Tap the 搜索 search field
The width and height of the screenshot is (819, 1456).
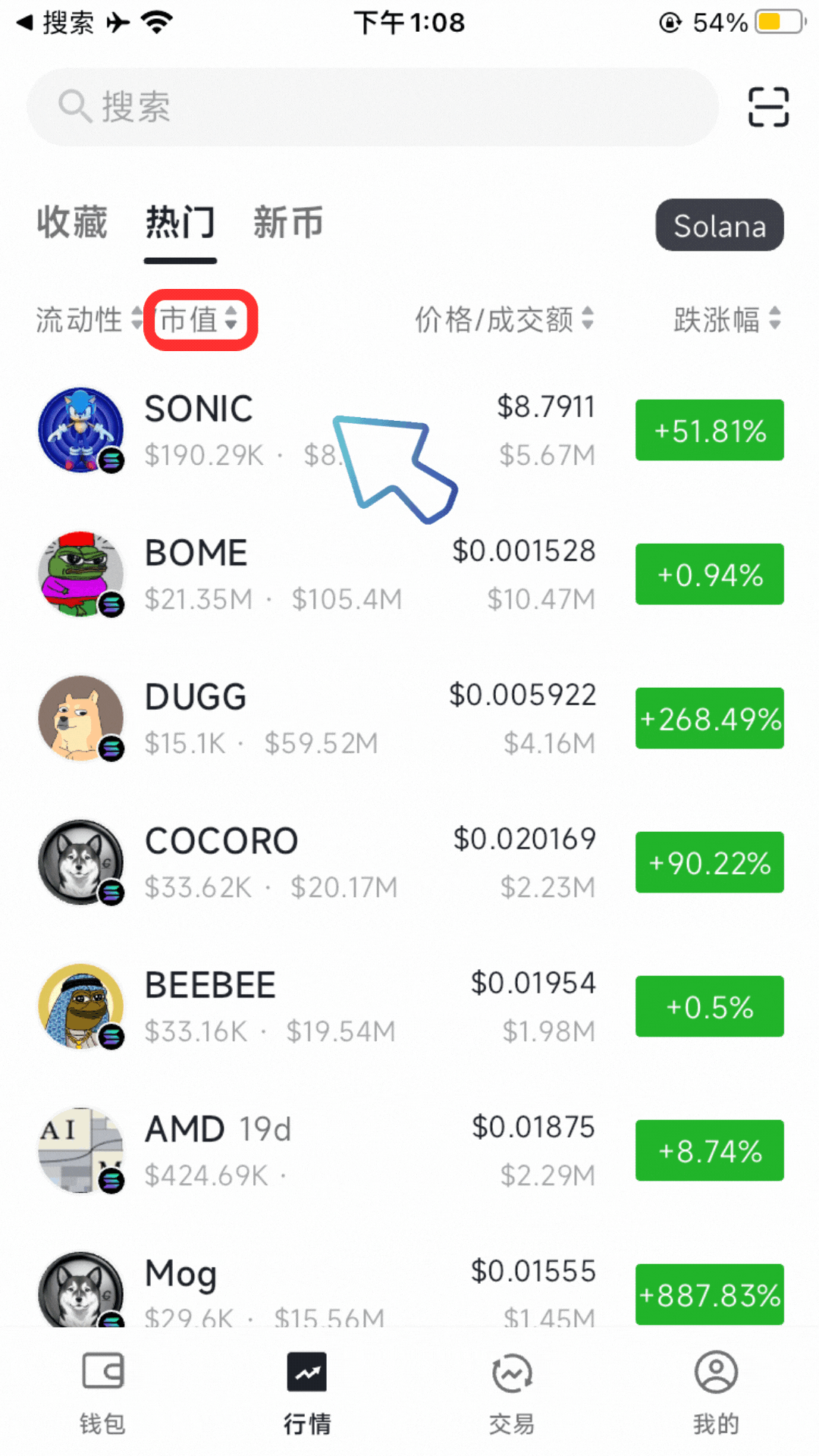pyautogui.click(x=372, y=107)
